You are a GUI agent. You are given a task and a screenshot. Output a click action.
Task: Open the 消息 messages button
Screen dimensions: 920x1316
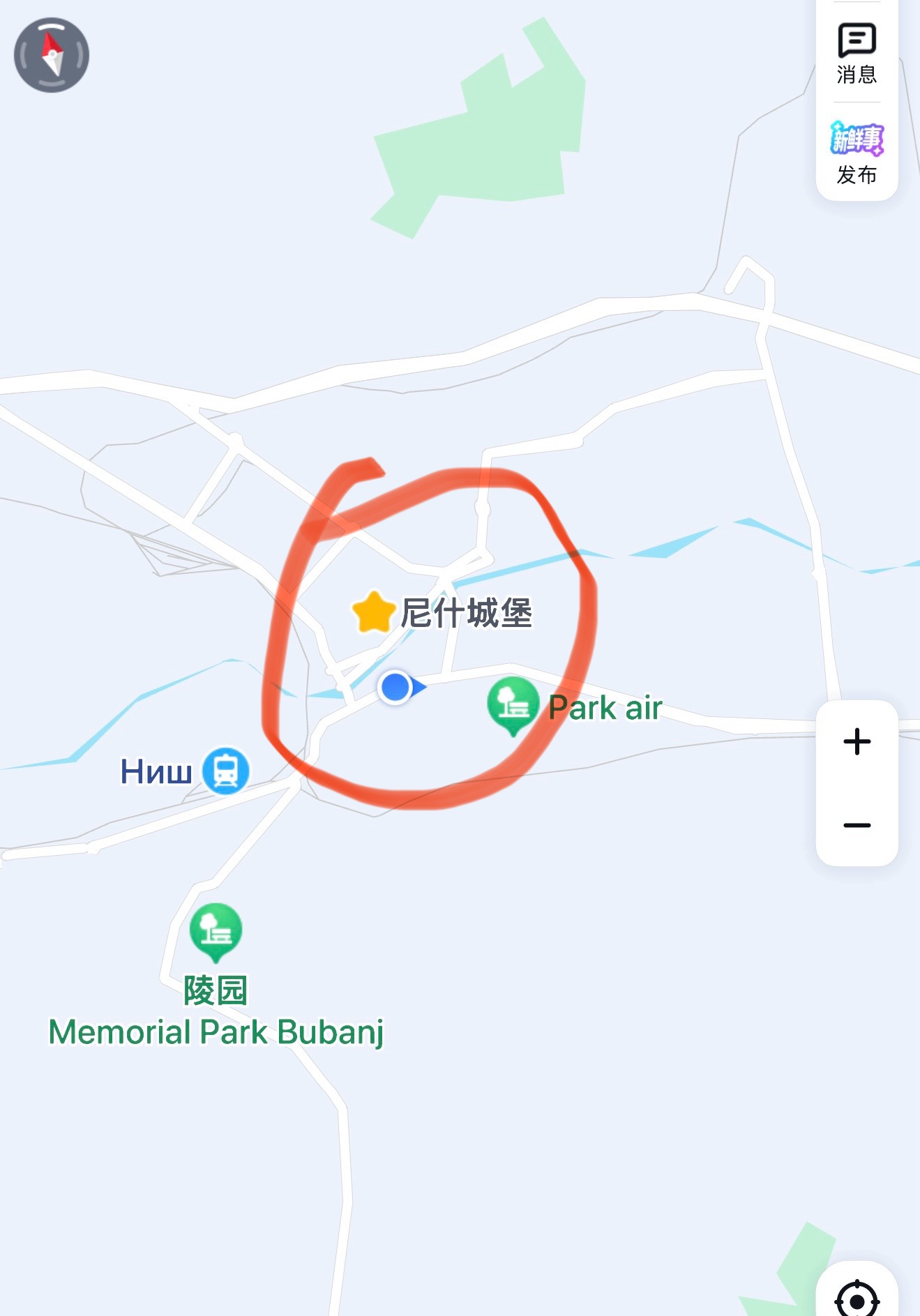[x=857, y=53]
